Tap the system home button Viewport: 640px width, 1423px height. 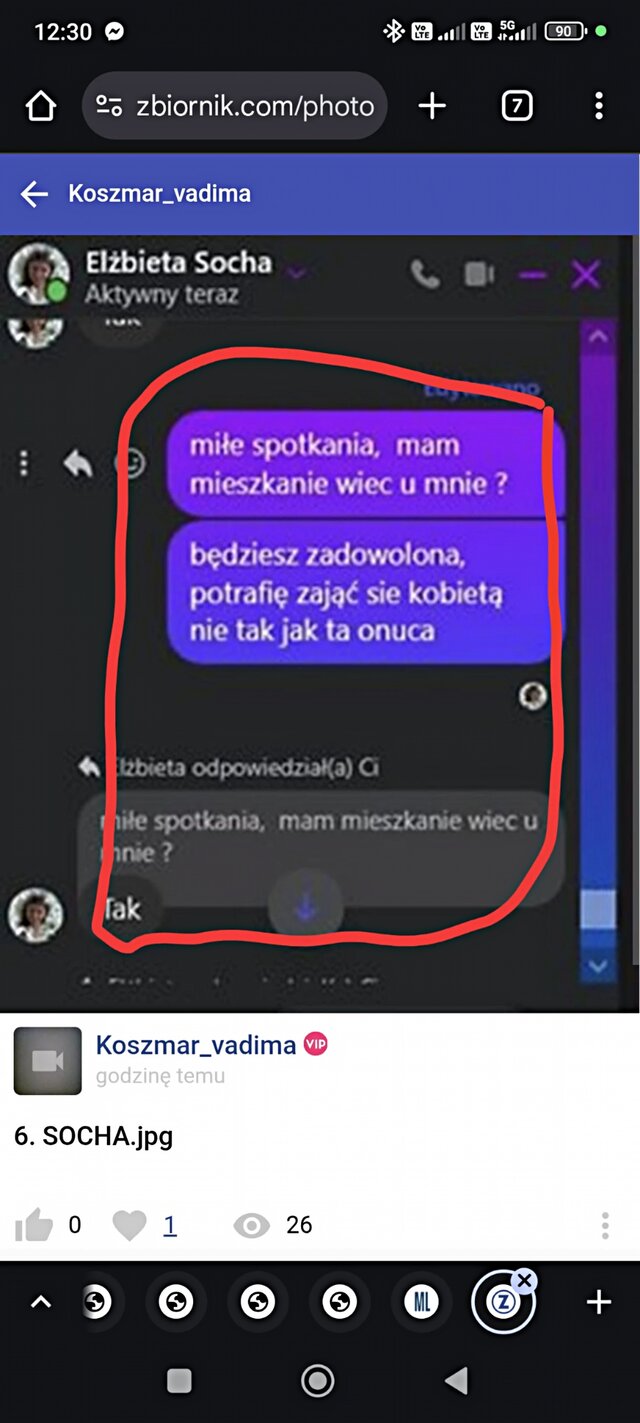tap(318, 1381)
